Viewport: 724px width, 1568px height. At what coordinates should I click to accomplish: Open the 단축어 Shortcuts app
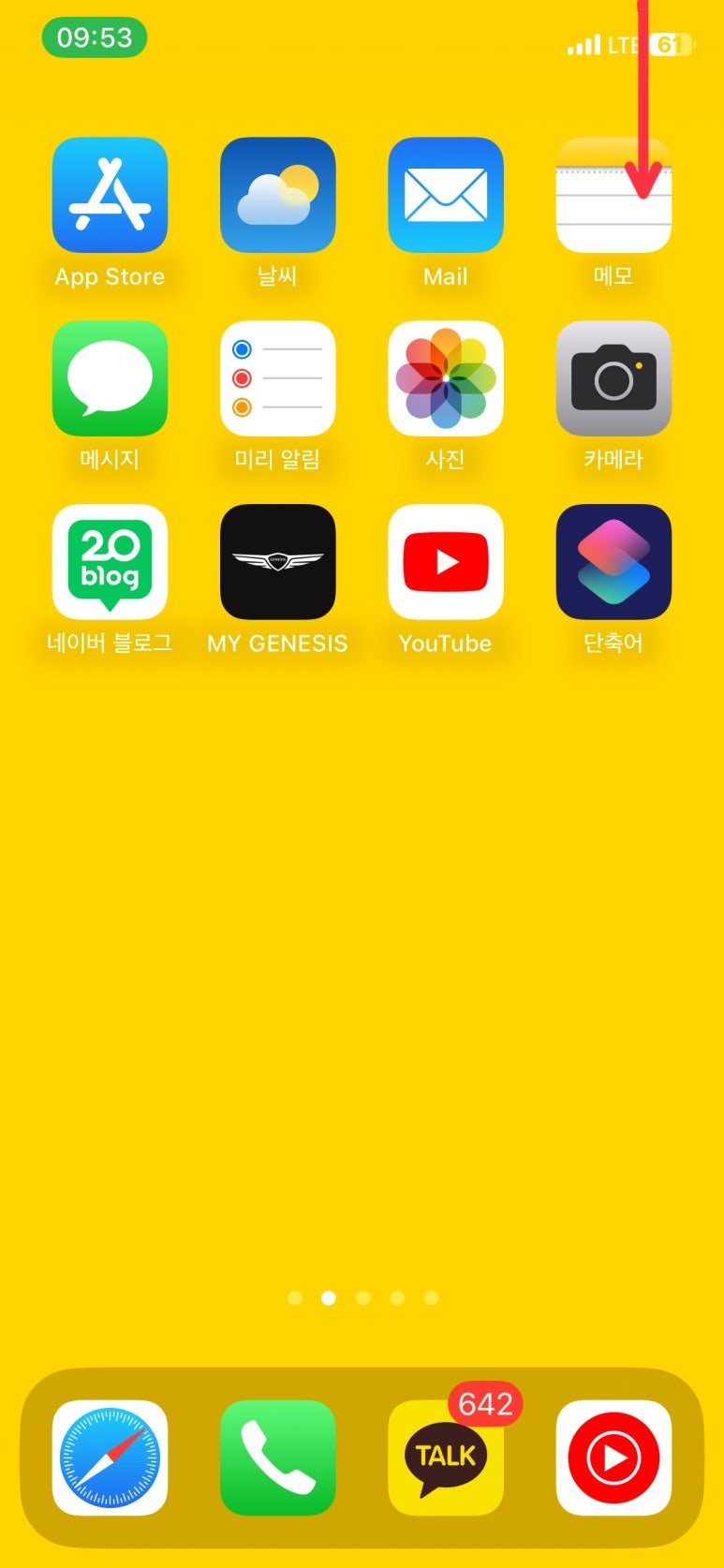(x=613, y=561)
